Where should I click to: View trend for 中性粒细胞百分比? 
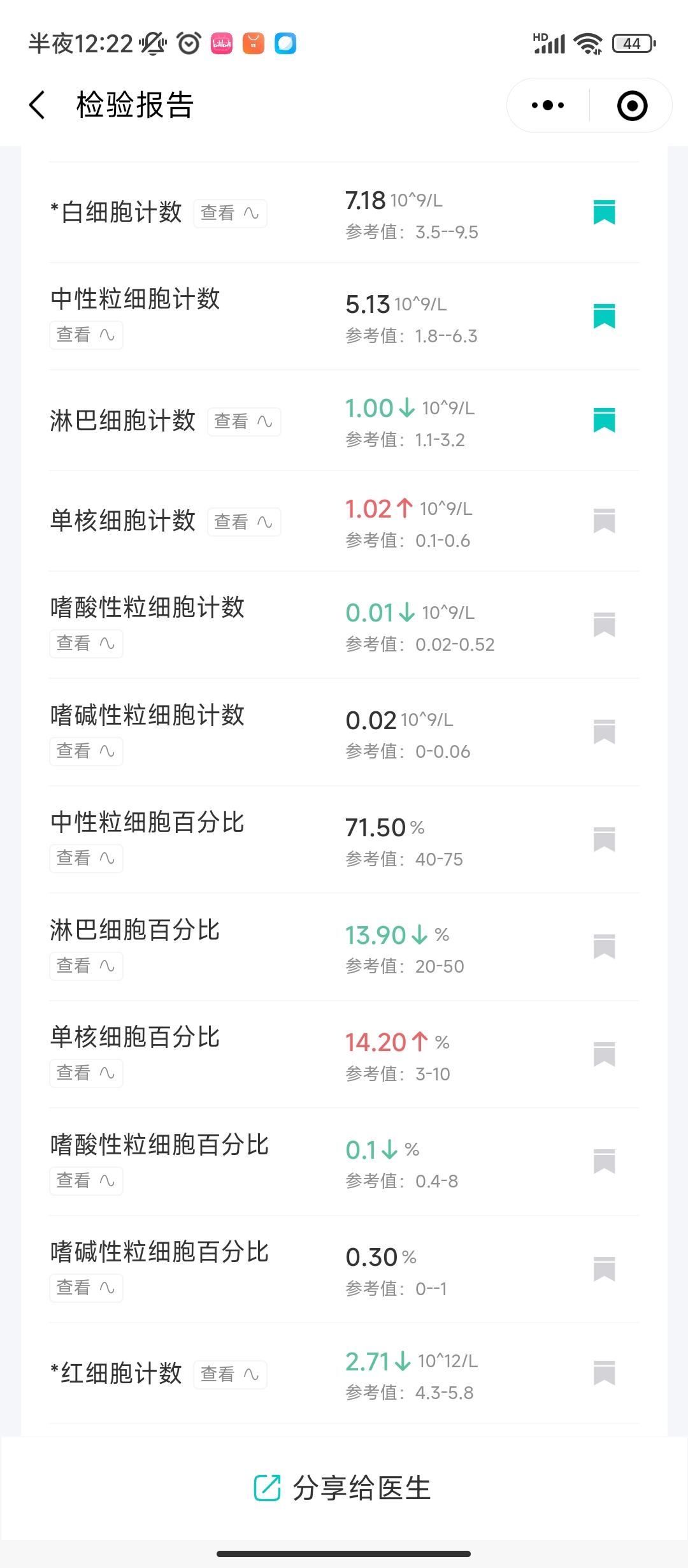coord(86,858)
